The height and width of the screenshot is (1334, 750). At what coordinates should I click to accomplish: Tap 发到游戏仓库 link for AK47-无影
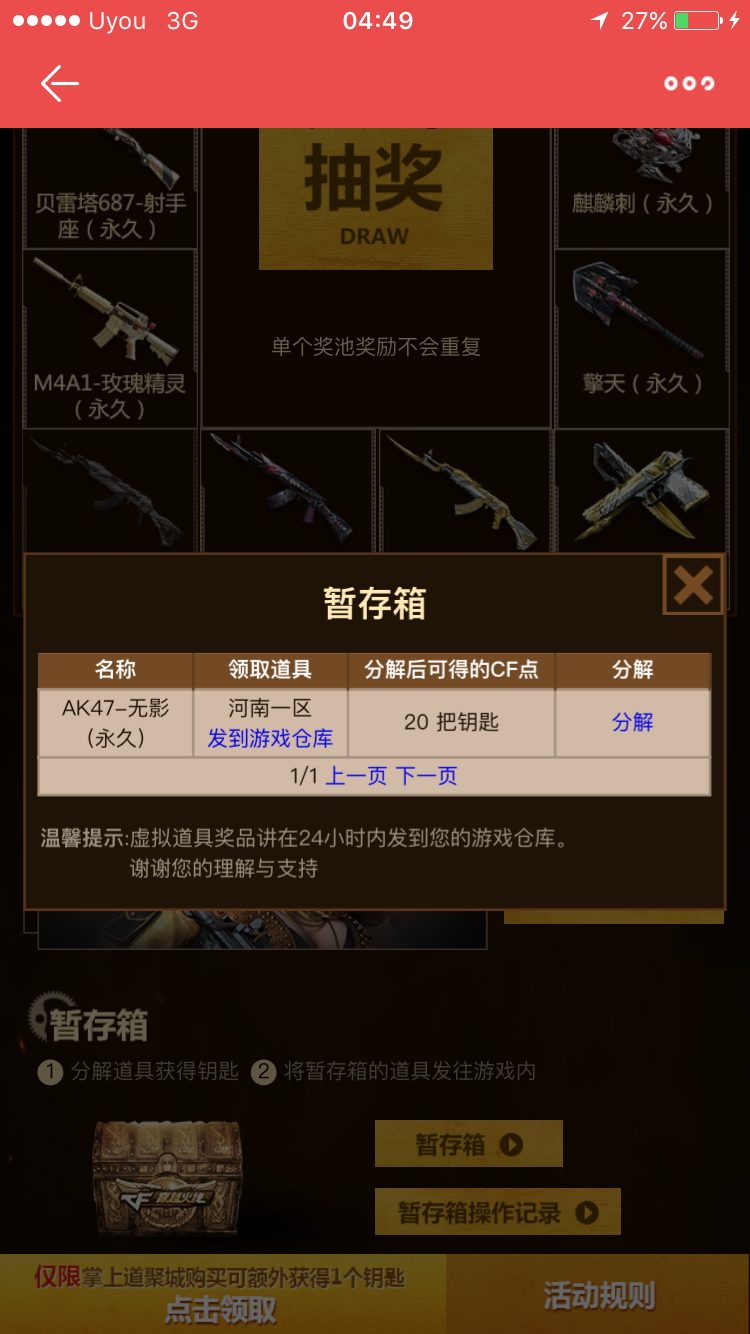tap(270, 739)
